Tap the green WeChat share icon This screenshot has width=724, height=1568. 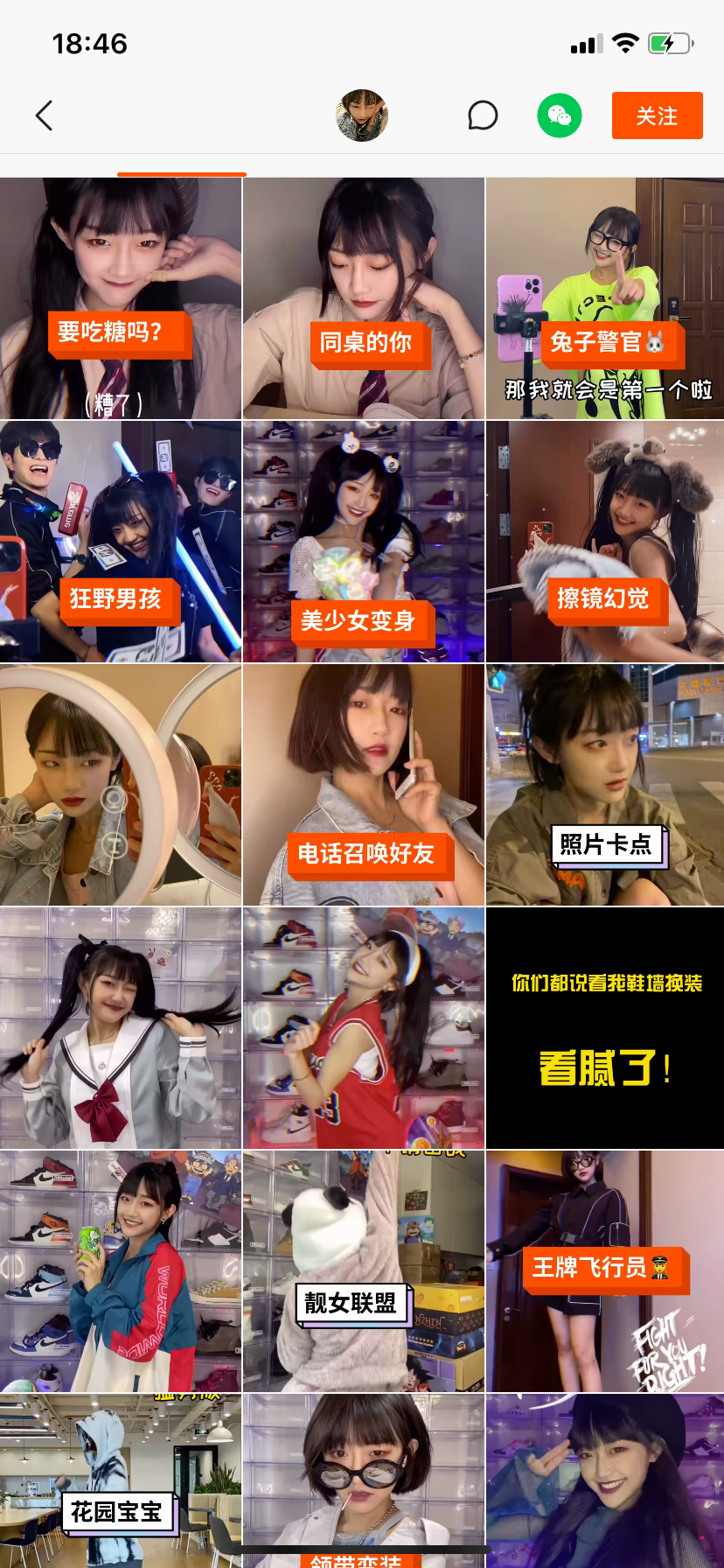[560, 115]
